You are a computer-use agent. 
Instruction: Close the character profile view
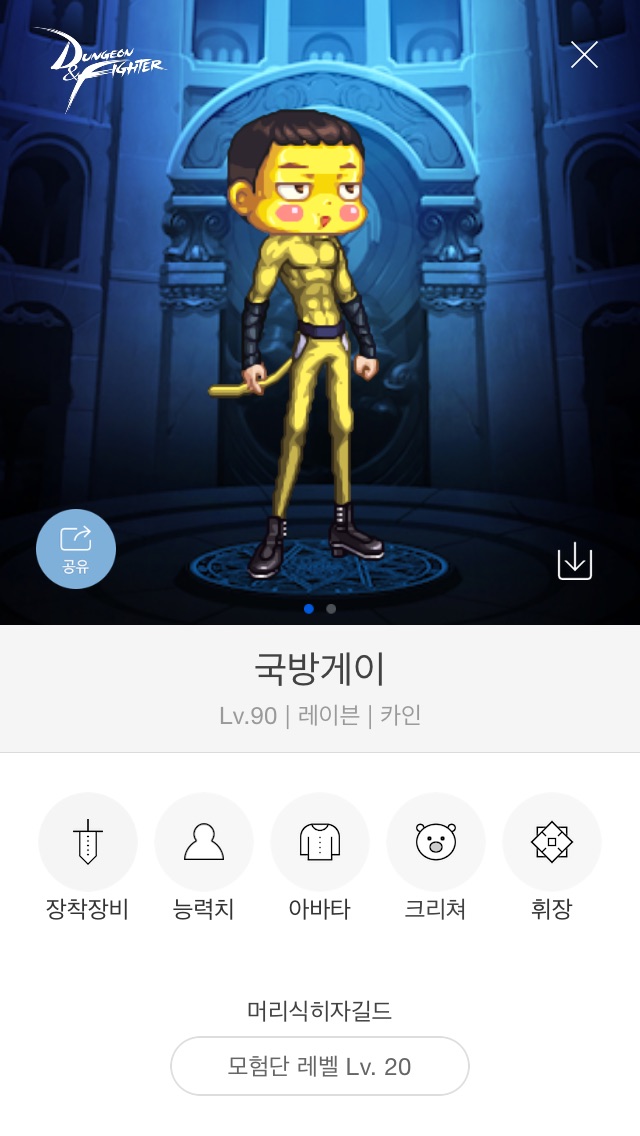(x=584, y=54)
